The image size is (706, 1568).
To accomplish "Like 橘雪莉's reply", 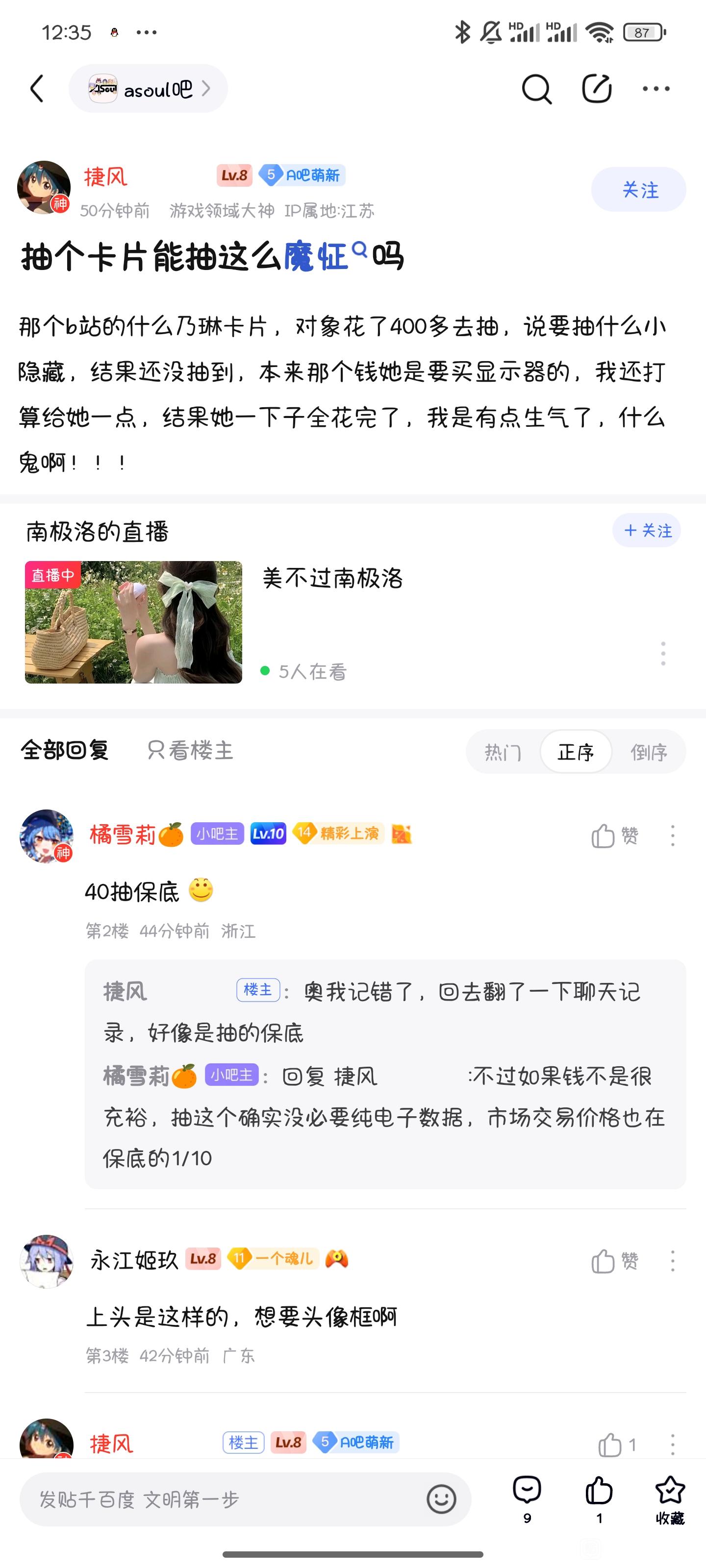I will 614,836.
